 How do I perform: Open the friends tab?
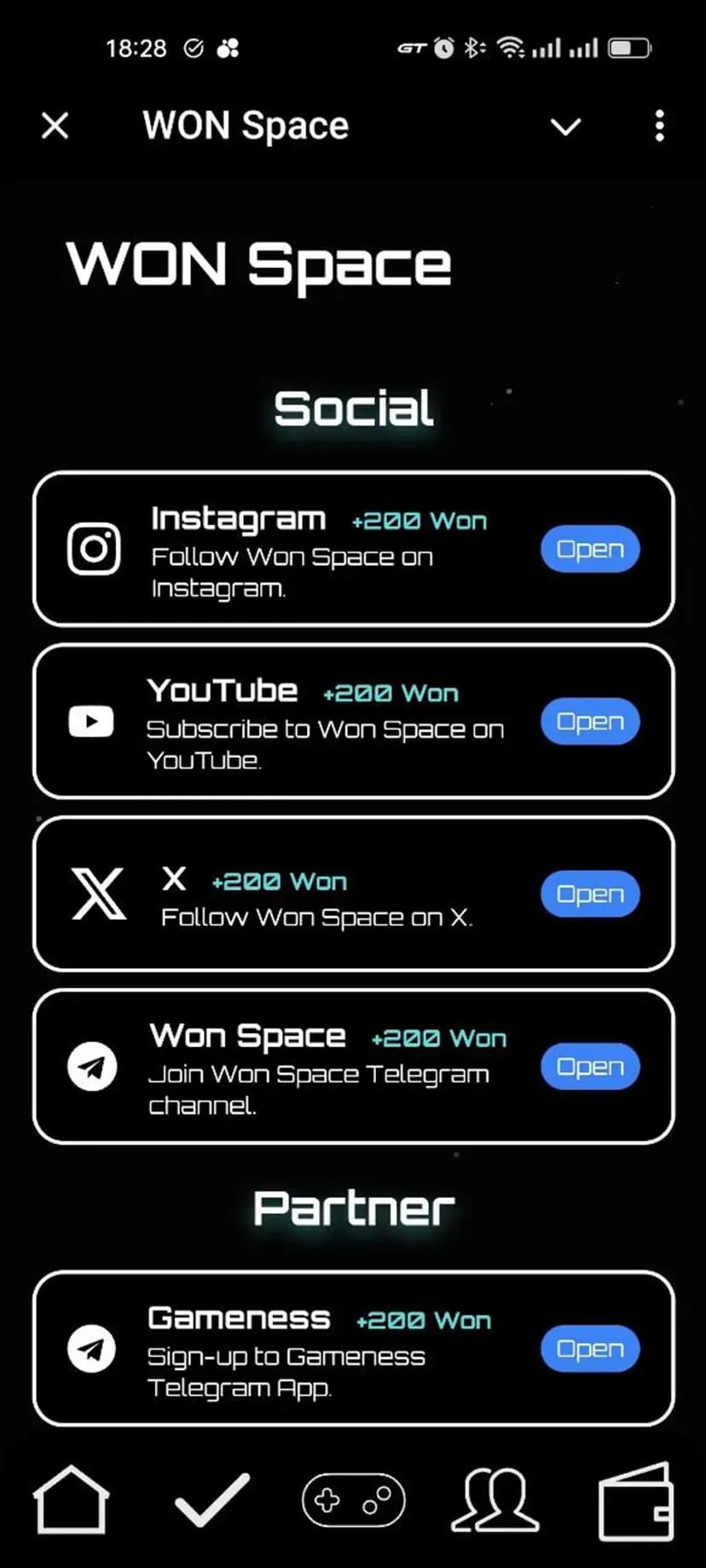pos(495,1500)
